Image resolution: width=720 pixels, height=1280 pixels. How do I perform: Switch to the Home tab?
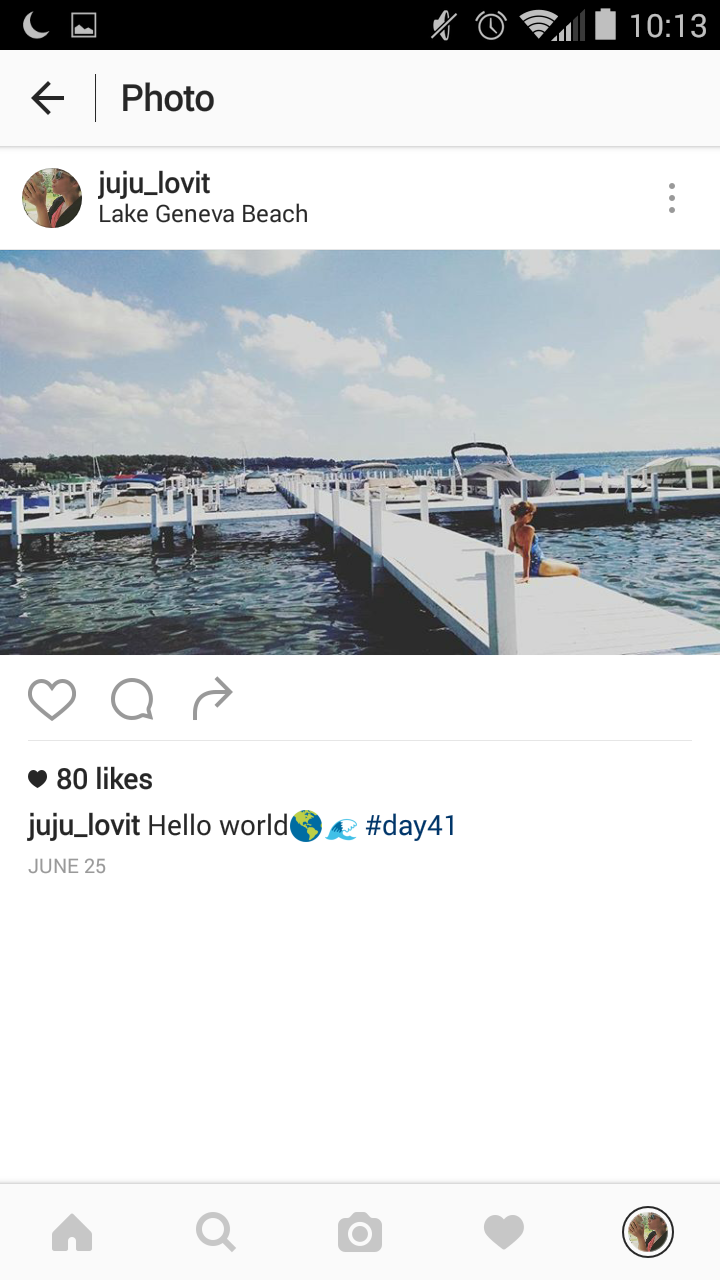(x=72, y=1232)
